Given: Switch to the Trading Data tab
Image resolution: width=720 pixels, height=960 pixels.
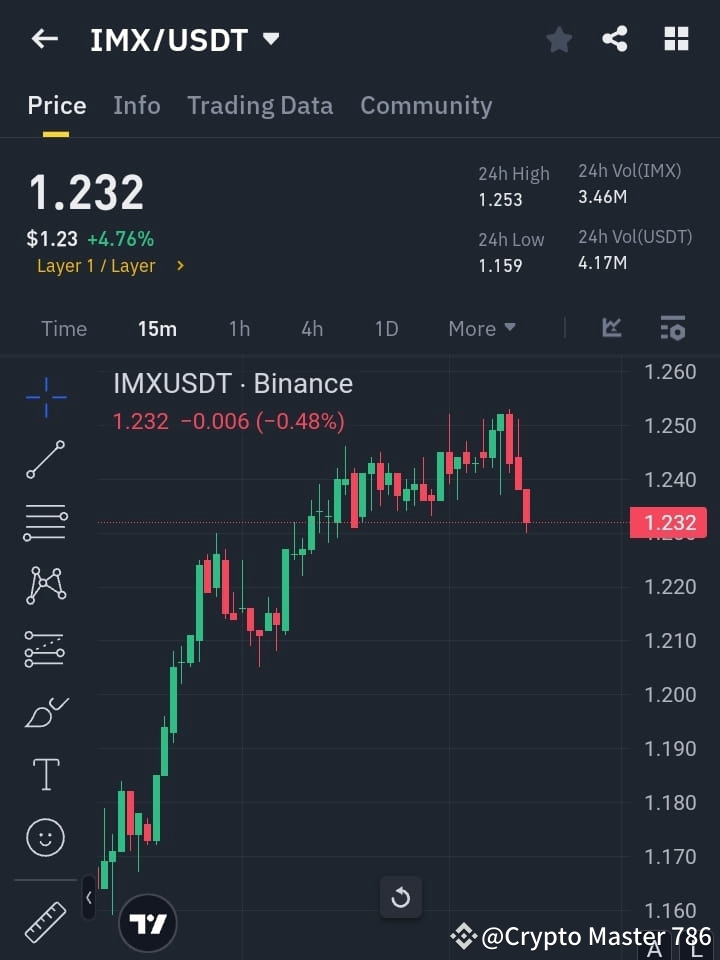Looking at the screenshot, I should pyautogui.click(x=260, y=105).
